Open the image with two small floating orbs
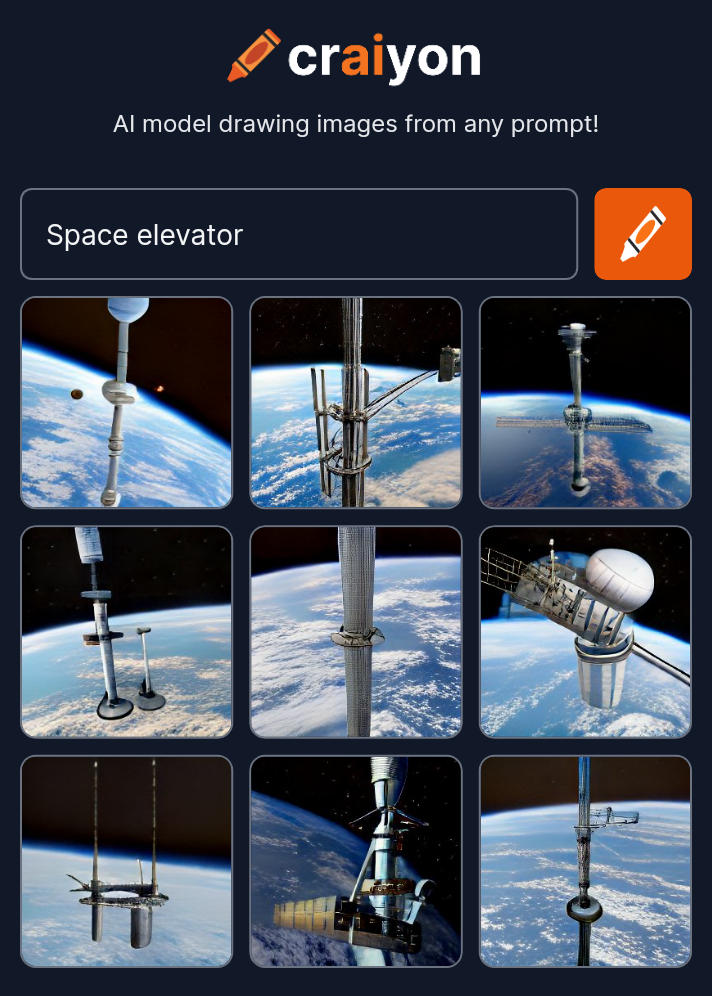This screenshot has width=712, height=996. [x=126, y=402]
